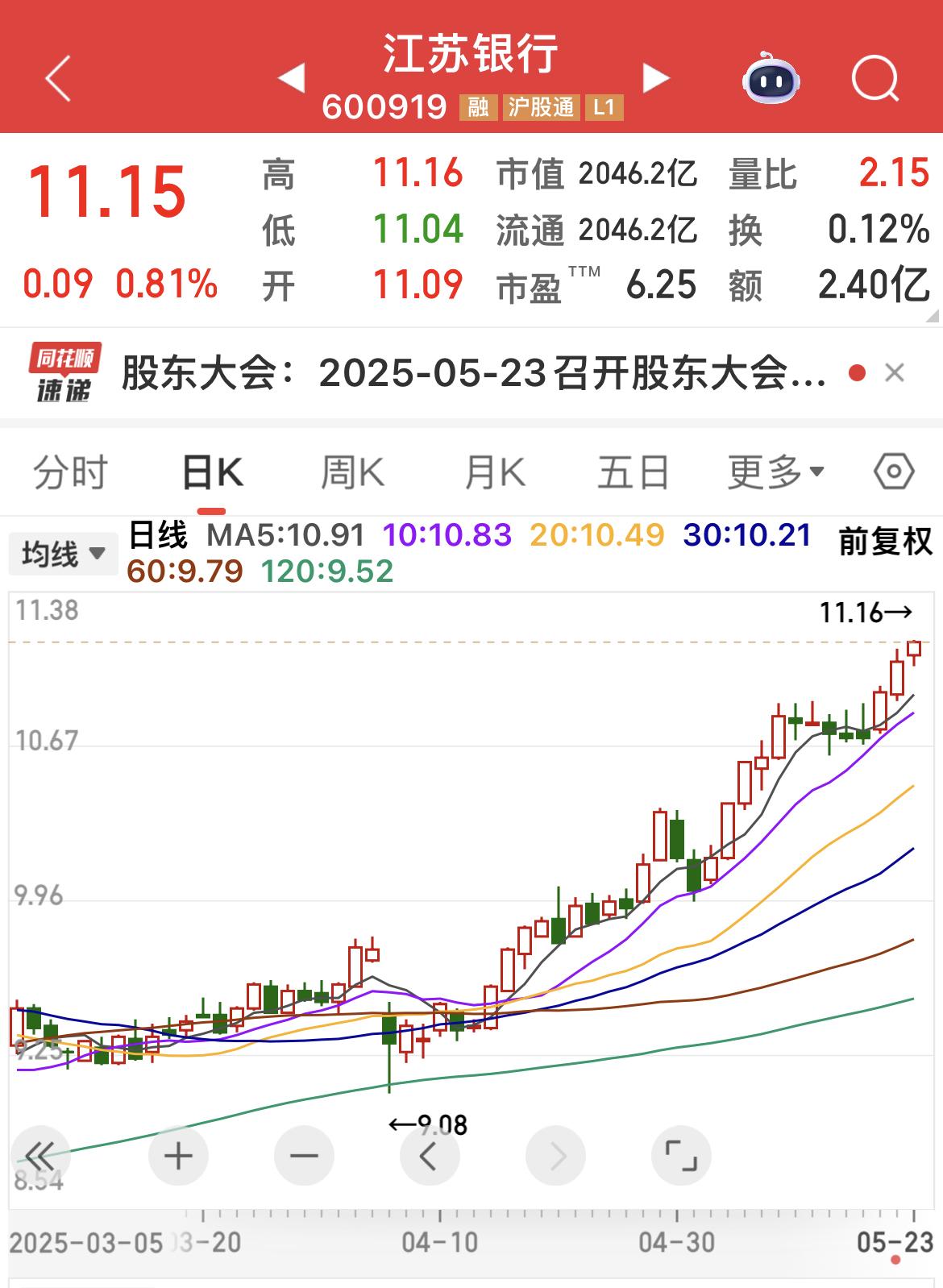Switch to the previous stock
Screen dimensions: 943x1288
click(x=291, y=78)
